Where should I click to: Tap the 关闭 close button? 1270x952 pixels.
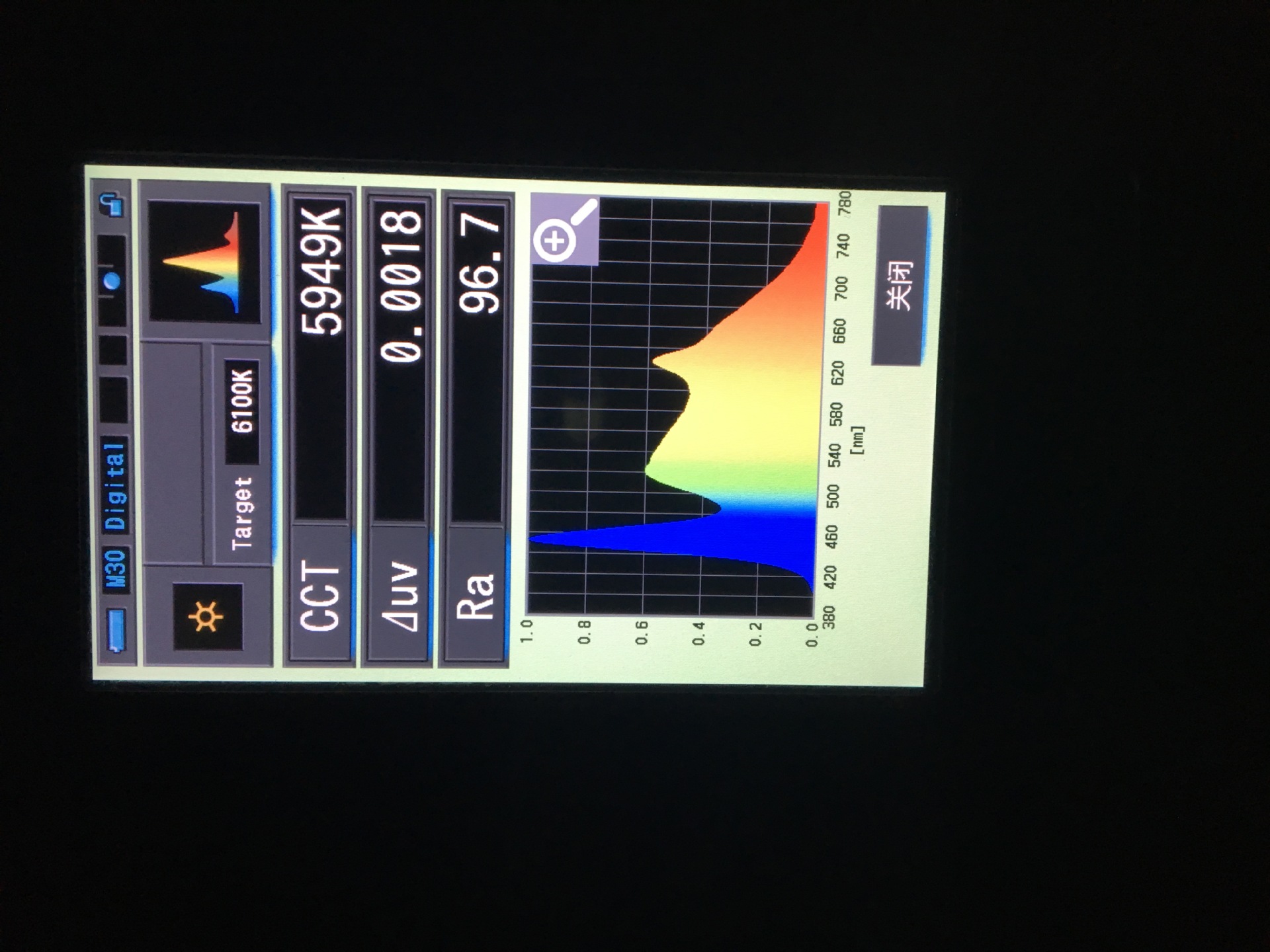pyautogui.click(x=900, y=286)
